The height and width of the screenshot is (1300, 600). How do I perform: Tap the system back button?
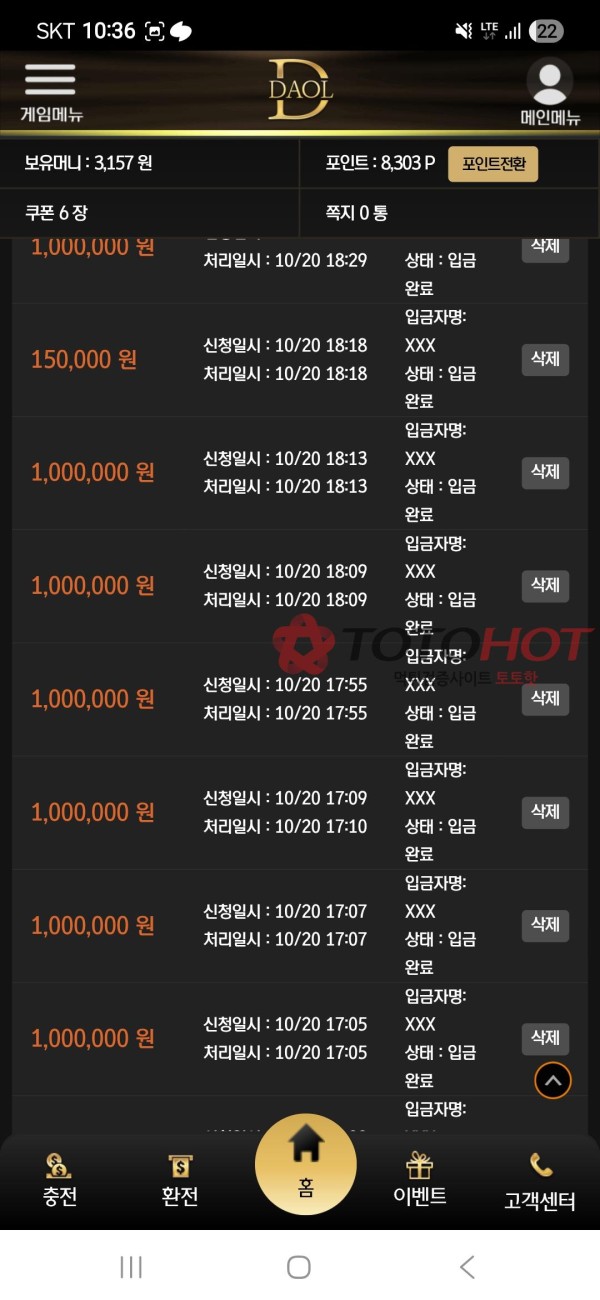point(467,1267)
